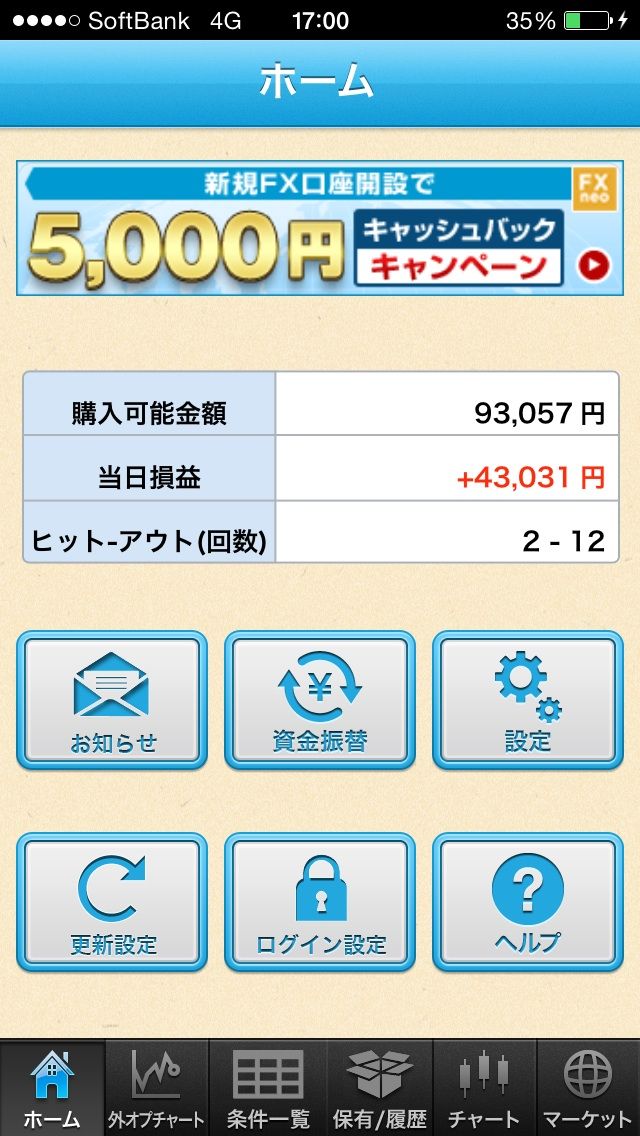Switch to the 外オプチャート tab
This screenshot has width=640, height=1136.
157,1088
